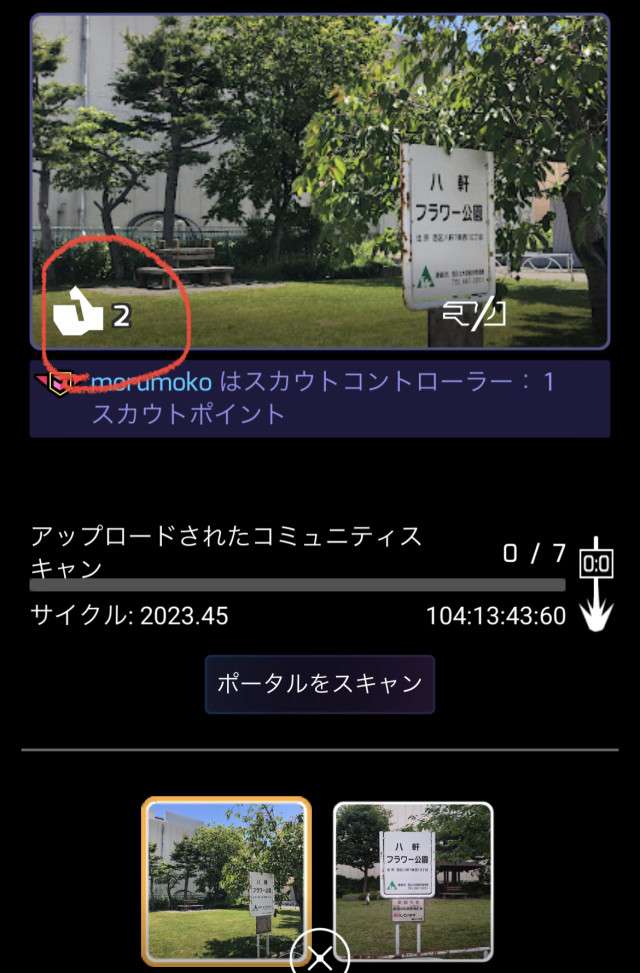Viewport: 640px width, 973px height.
Task: Open merumoko's agent profile
Action: (x=150, y=382)
